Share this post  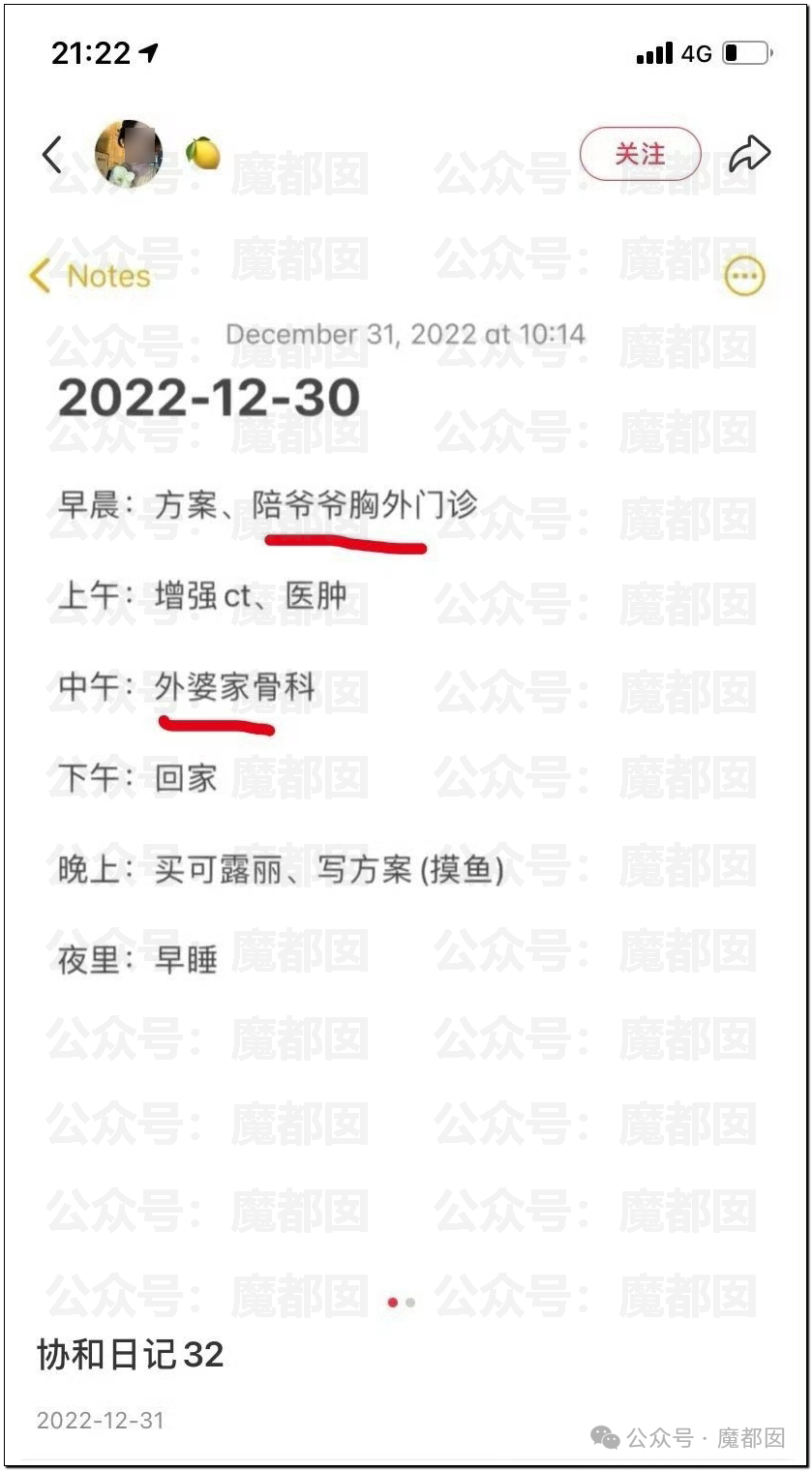[x=749, y=154]
